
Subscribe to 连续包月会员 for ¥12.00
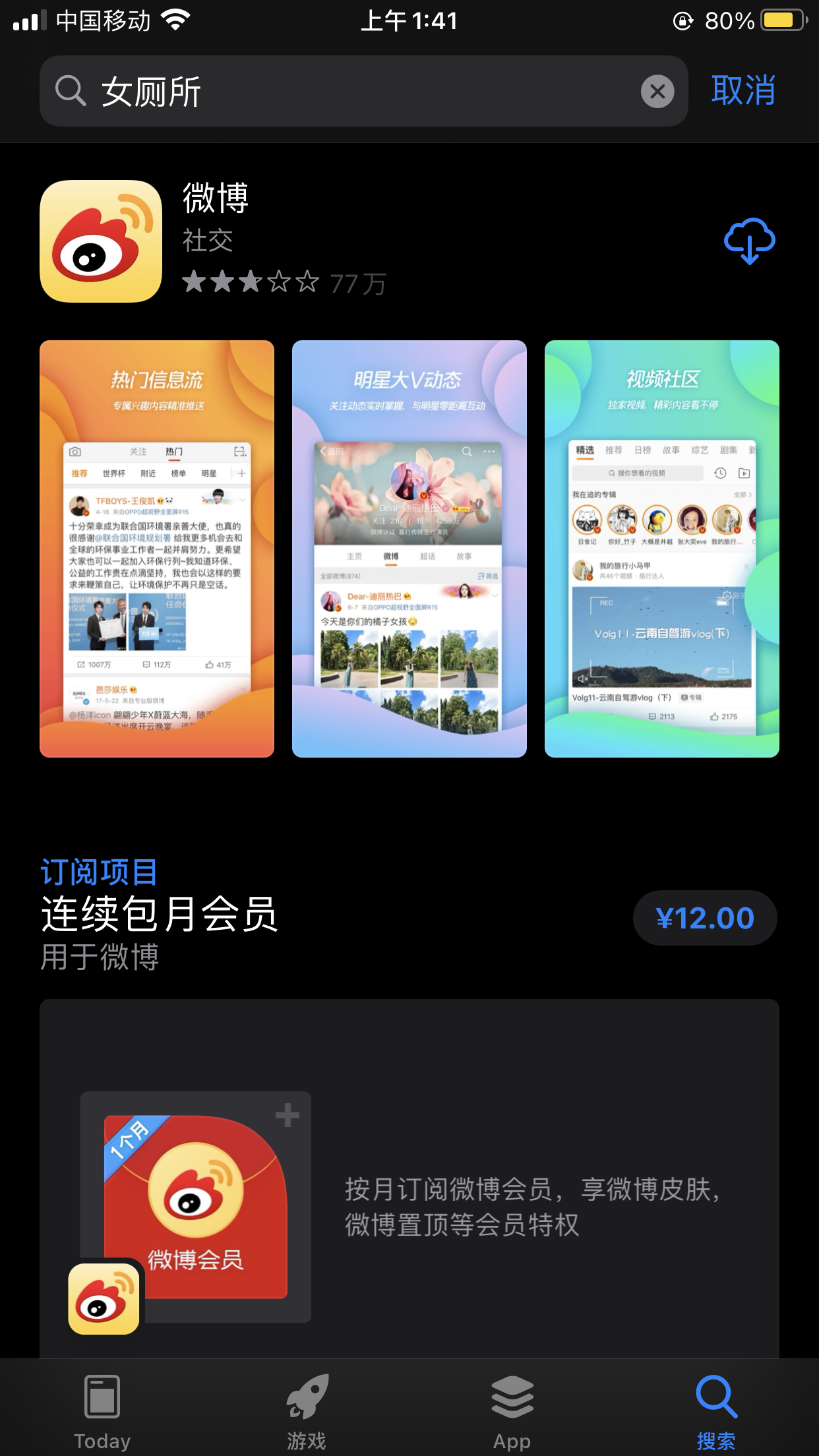704,918
